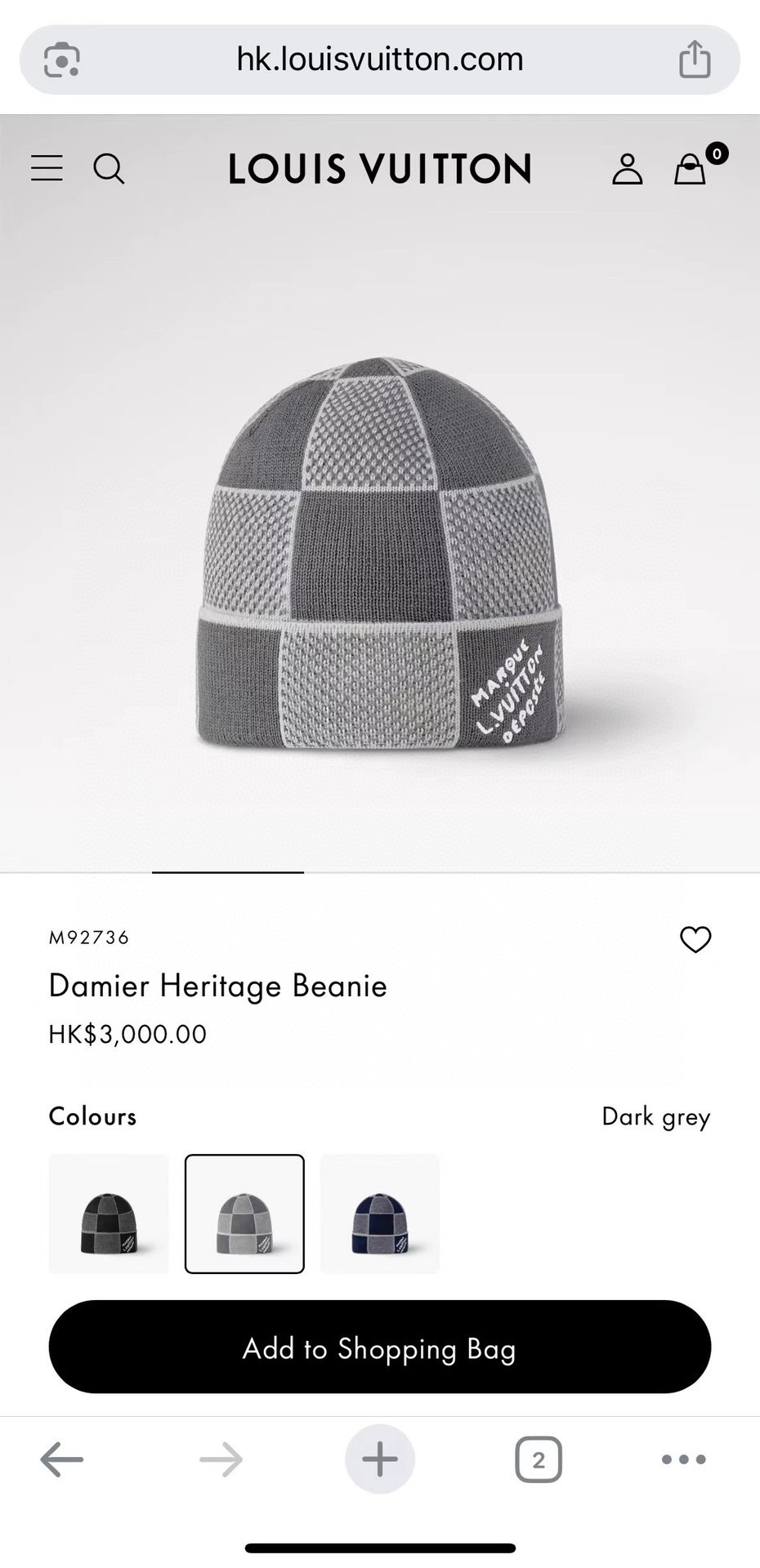The width and height of the screenshot is (760, 1568).
Task: Show all open tabs
Action: coord(537,1459)
